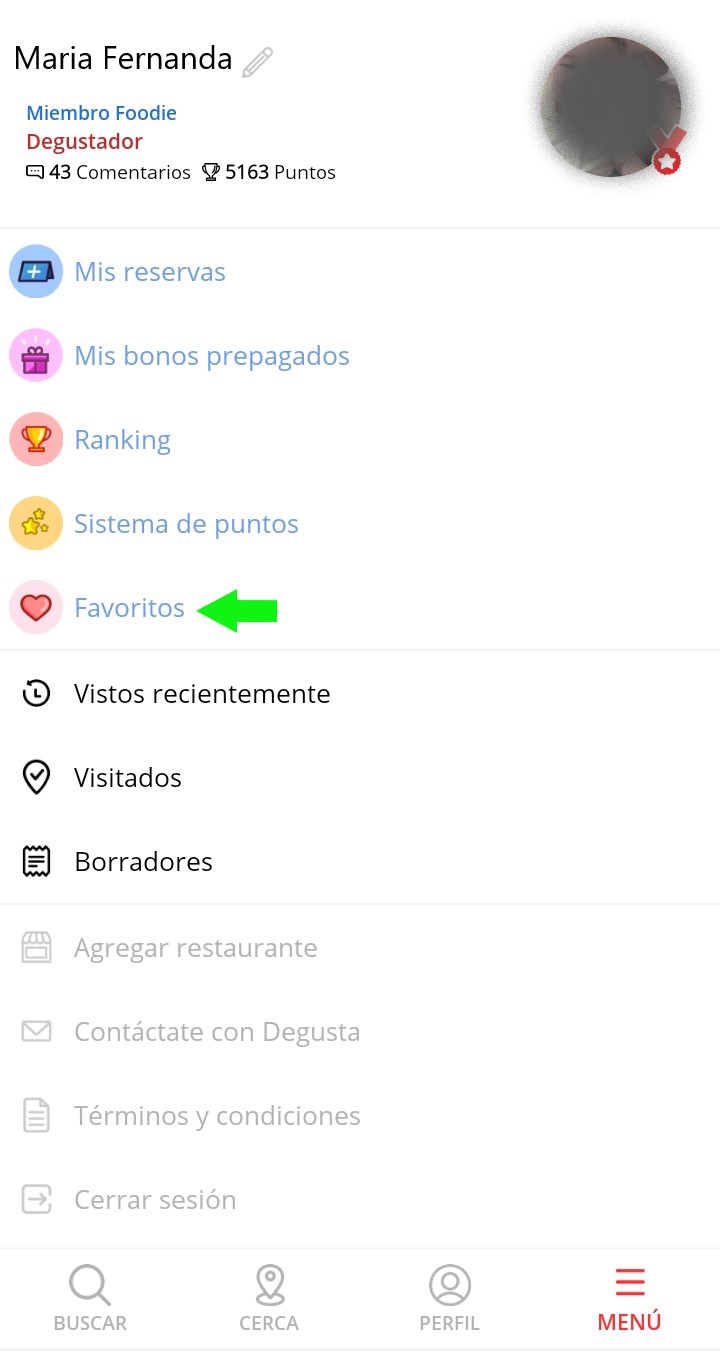Viewport: 720px width, 1351px height.
Task: Open Términos y condiciones
Action: [217, 1115]
